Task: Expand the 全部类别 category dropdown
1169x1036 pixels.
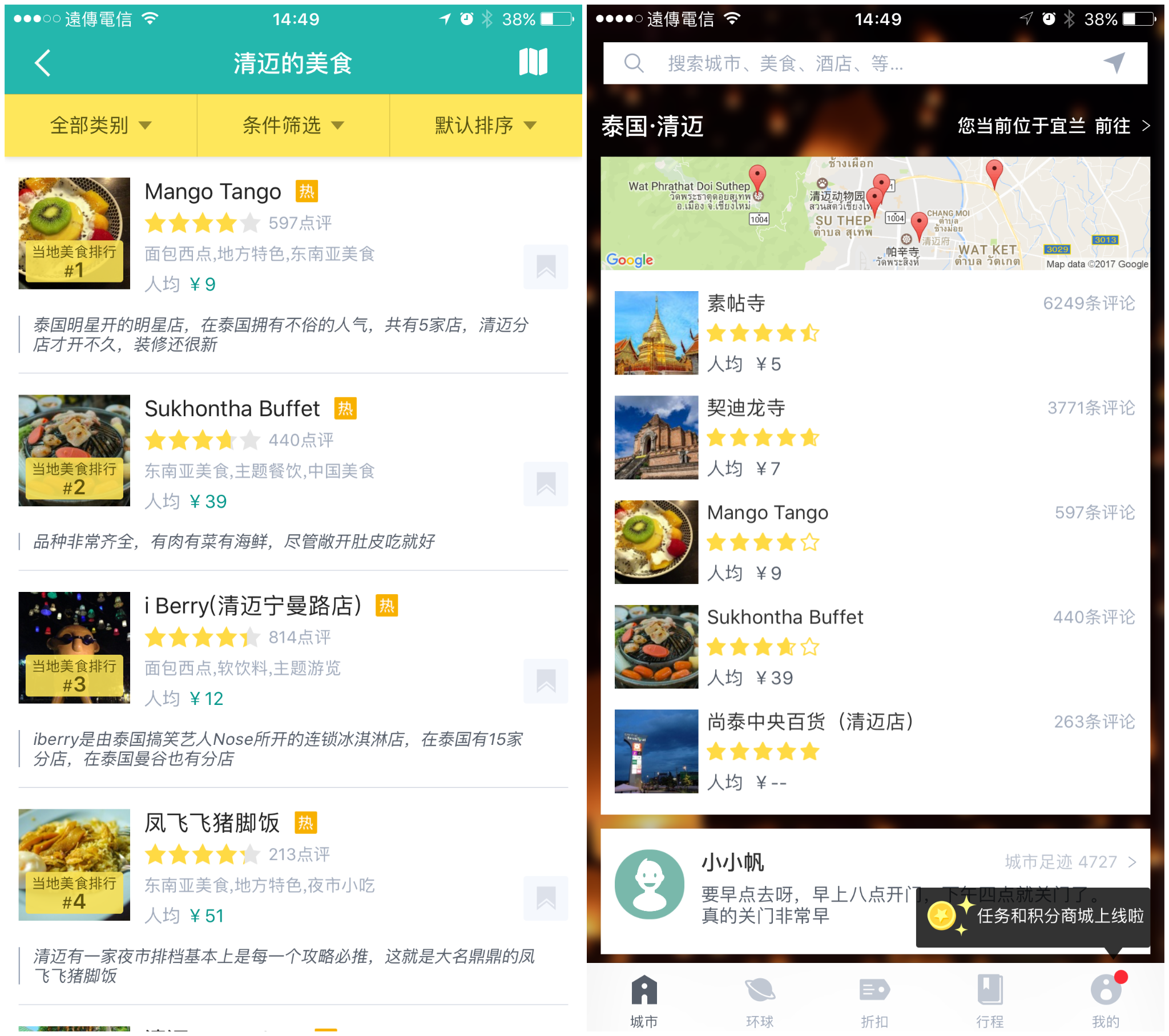Action: pos(100,125)
